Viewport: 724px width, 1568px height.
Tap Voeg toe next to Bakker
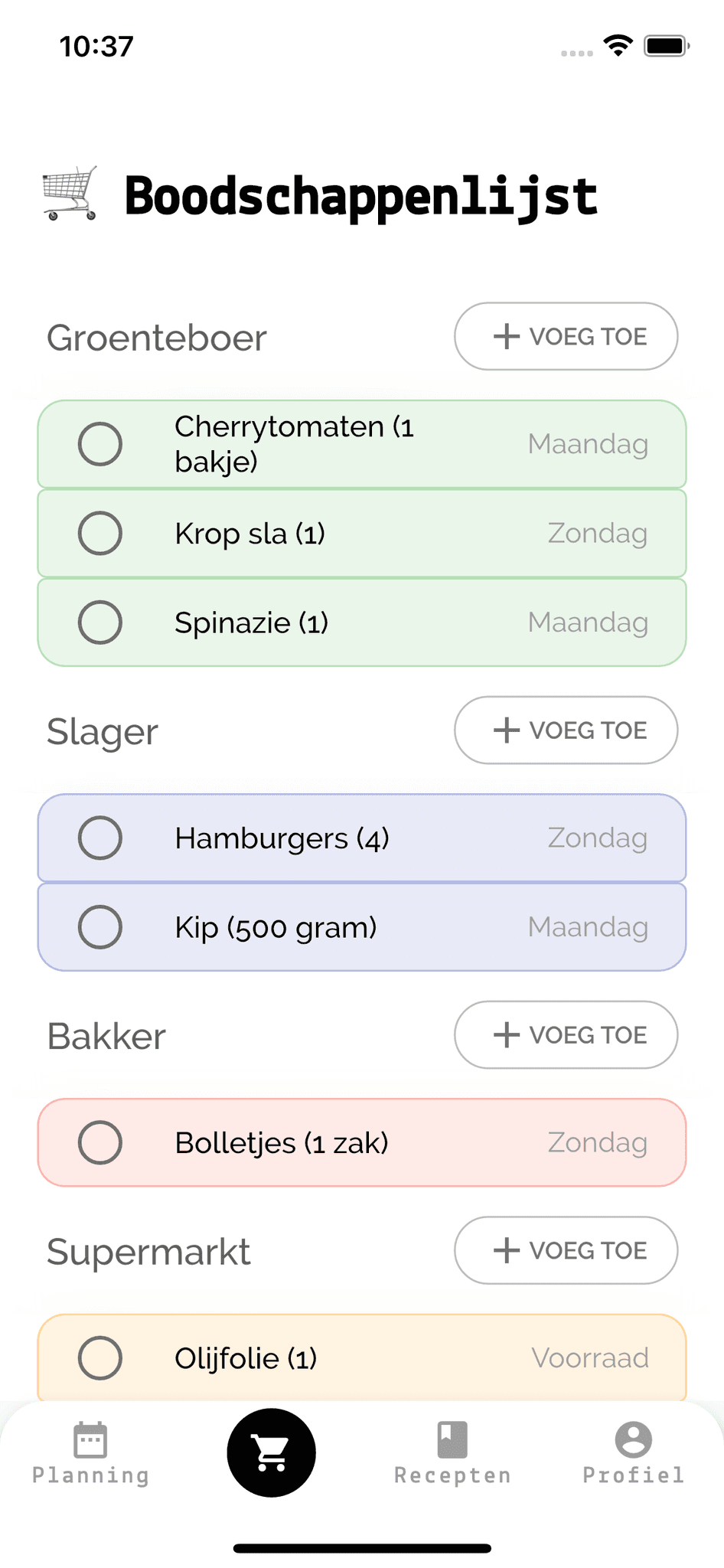tap(566, 1034)
